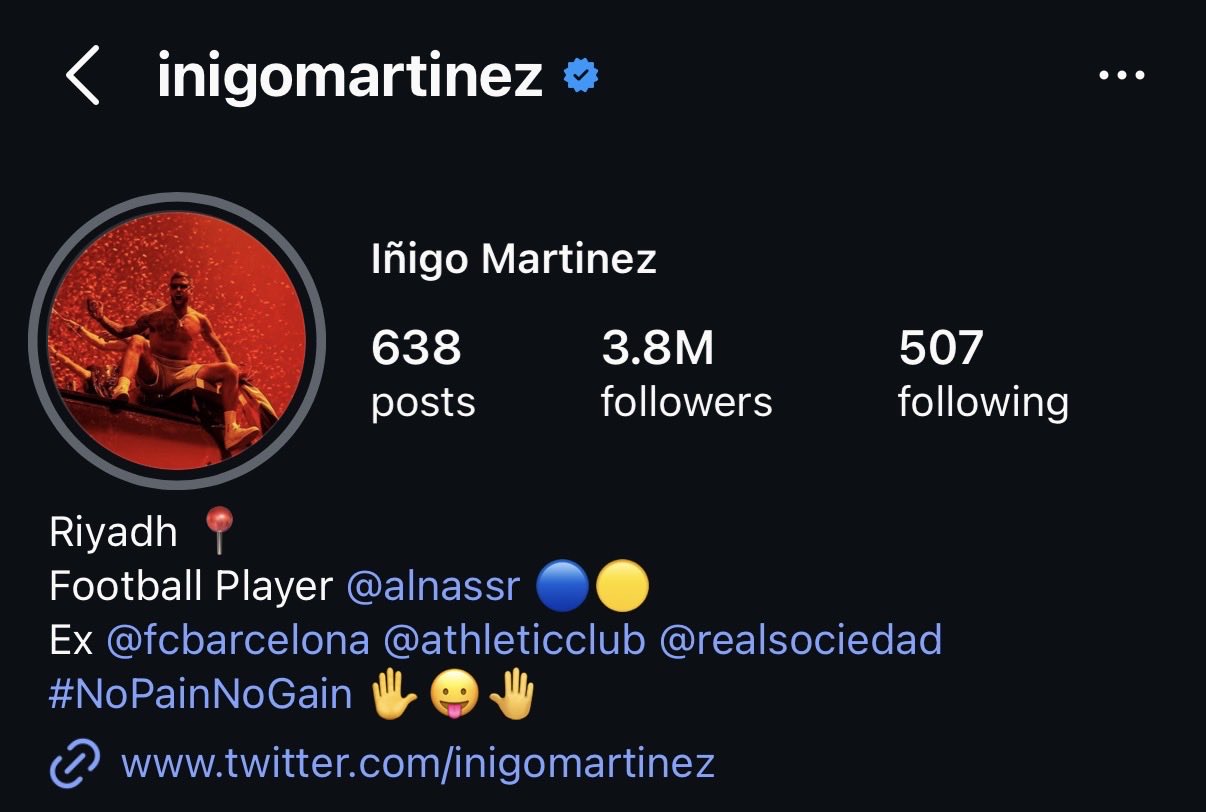Go to the @realsociedad profile mention
The width and height of the screenshot is (1206, 812).
[x=800, y=640]
